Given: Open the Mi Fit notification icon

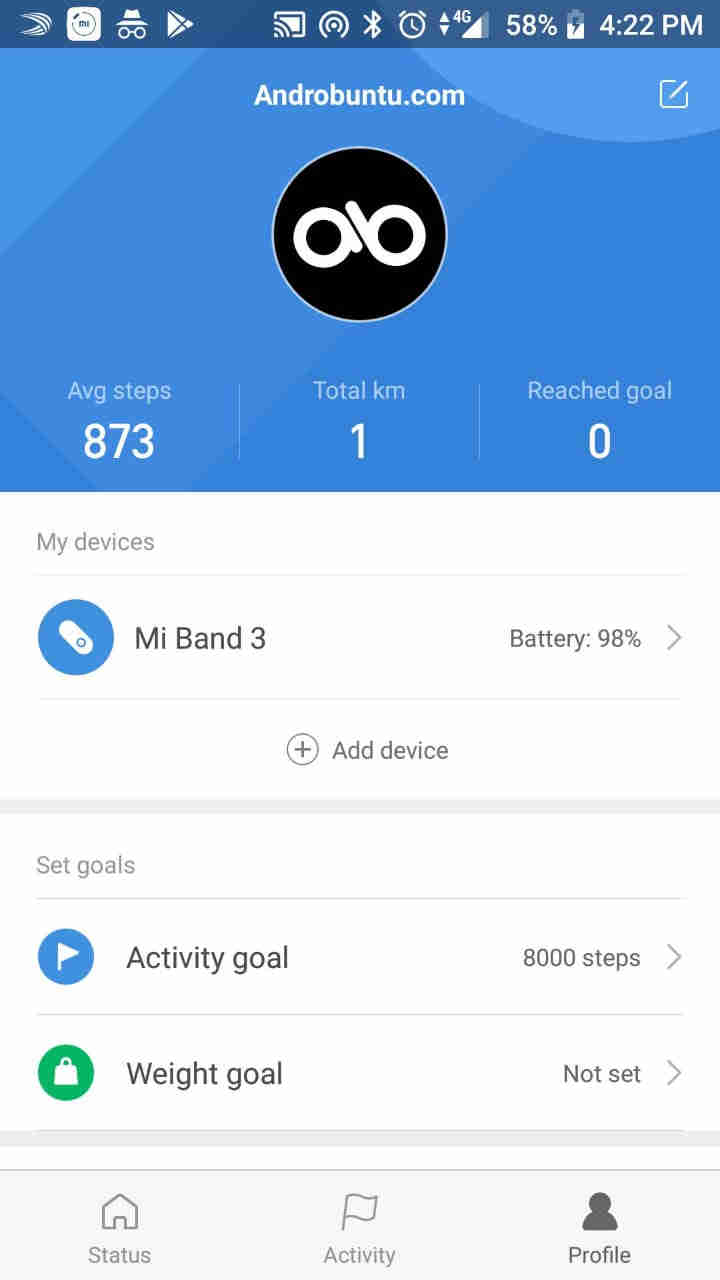Looking at the screenshot, I should (x=83, y=23).
